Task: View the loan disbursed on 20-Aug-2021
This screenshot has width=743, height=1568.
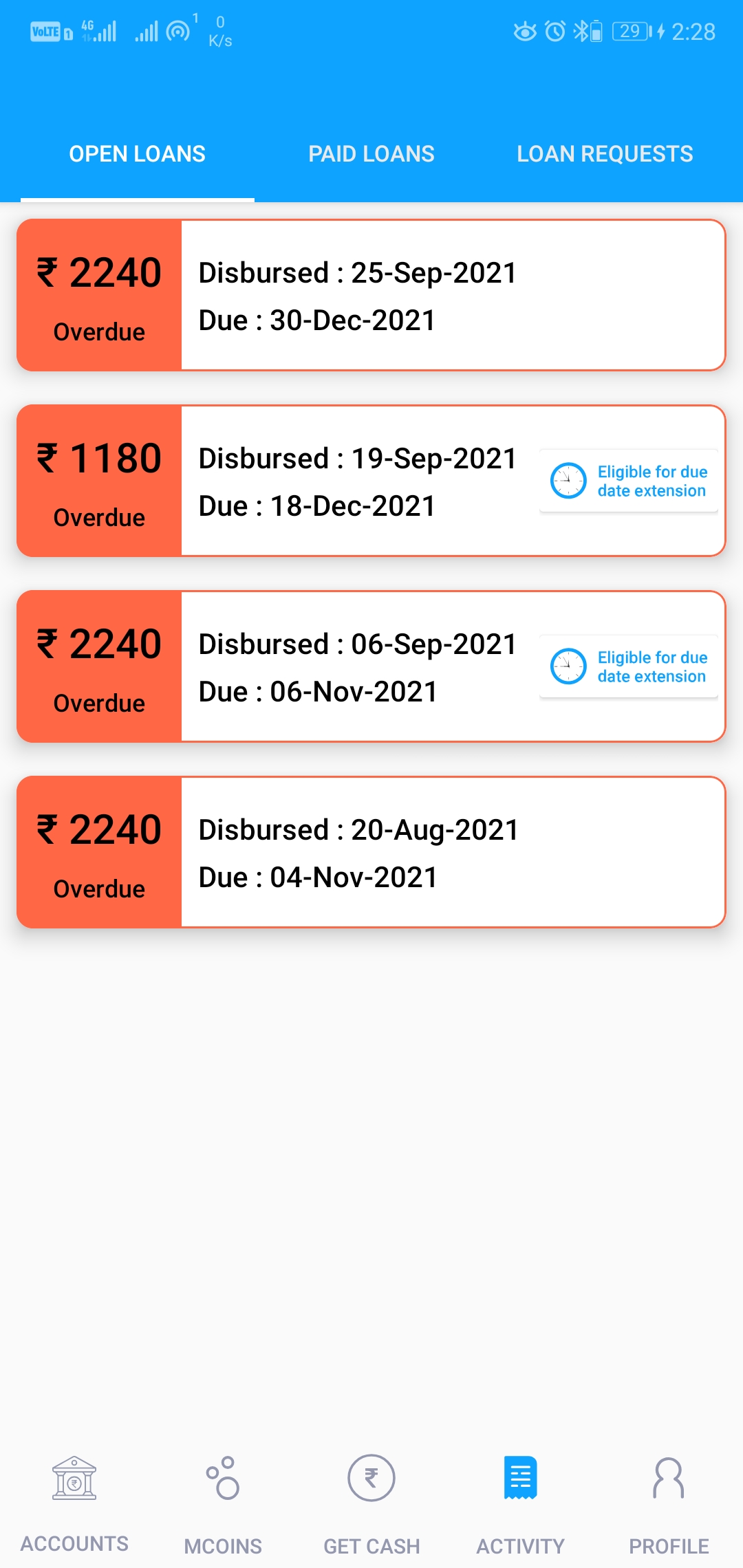Action: pyautogui.click(x=371, y=853)
